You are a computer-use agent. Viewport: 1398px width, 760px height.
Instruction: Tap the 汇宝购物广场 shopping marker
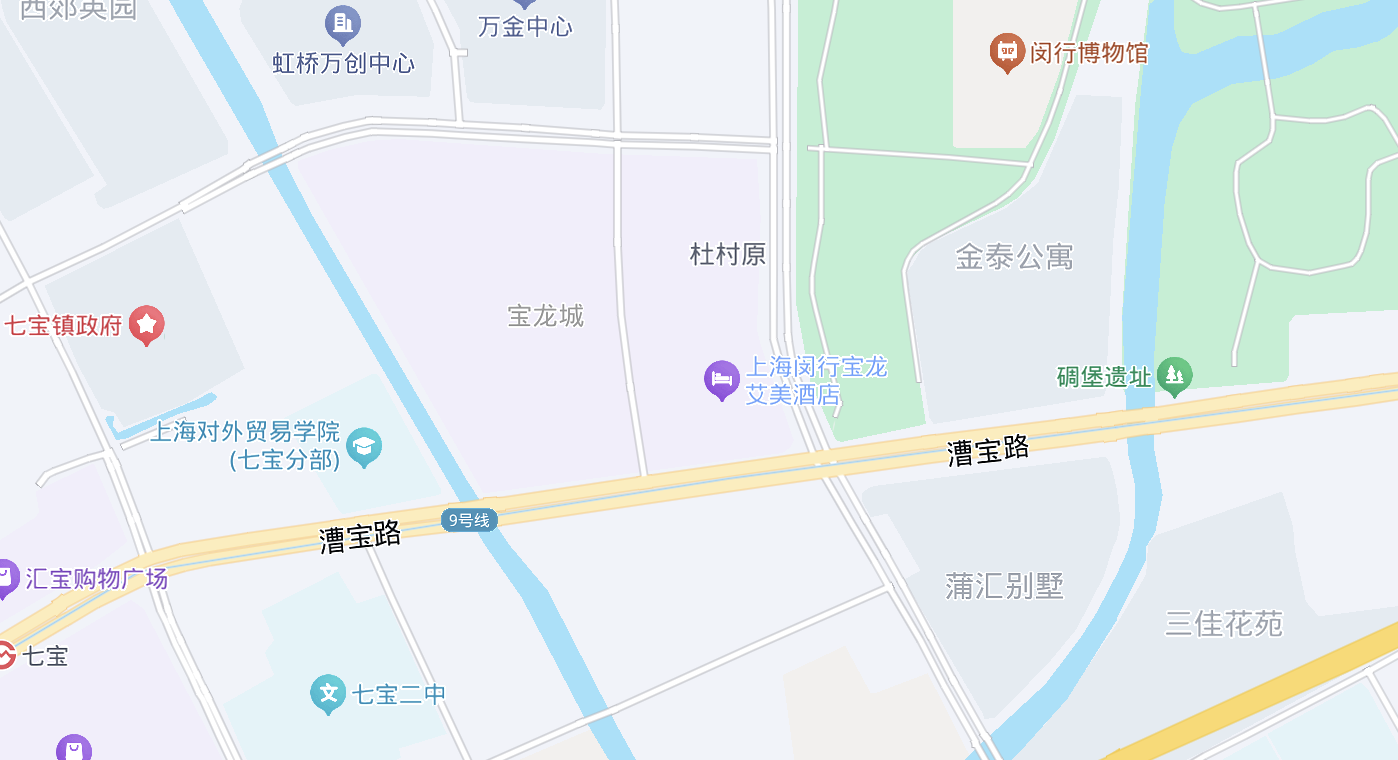pyautogui.click(x=6, y=577)
